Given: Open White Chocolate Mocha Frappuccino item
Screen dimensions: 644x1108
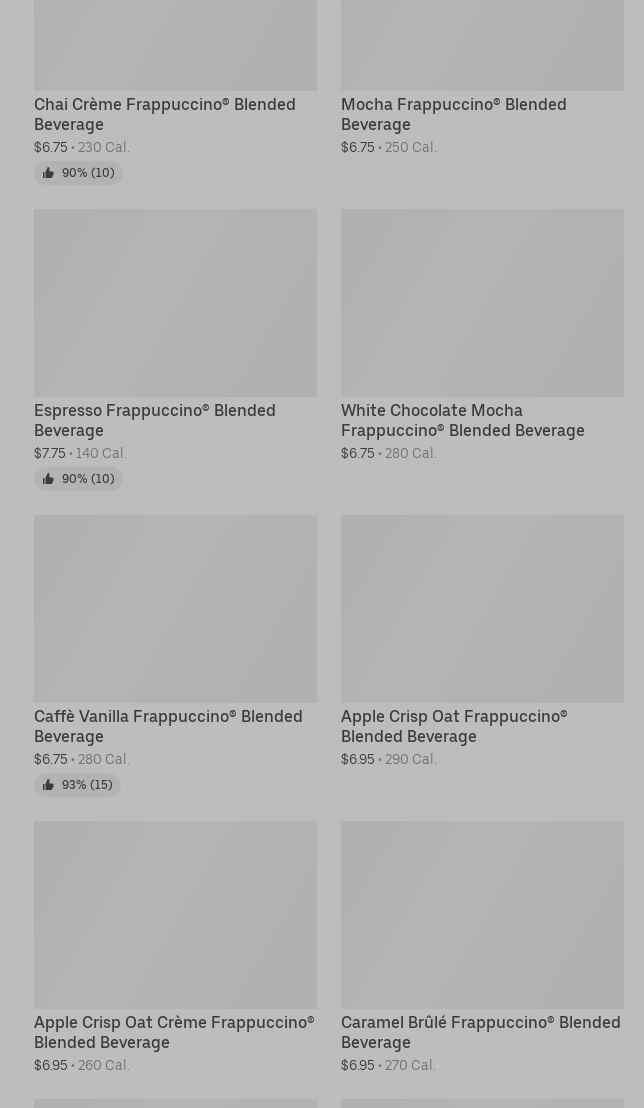Looking at the screenshot, I should 462,420.
